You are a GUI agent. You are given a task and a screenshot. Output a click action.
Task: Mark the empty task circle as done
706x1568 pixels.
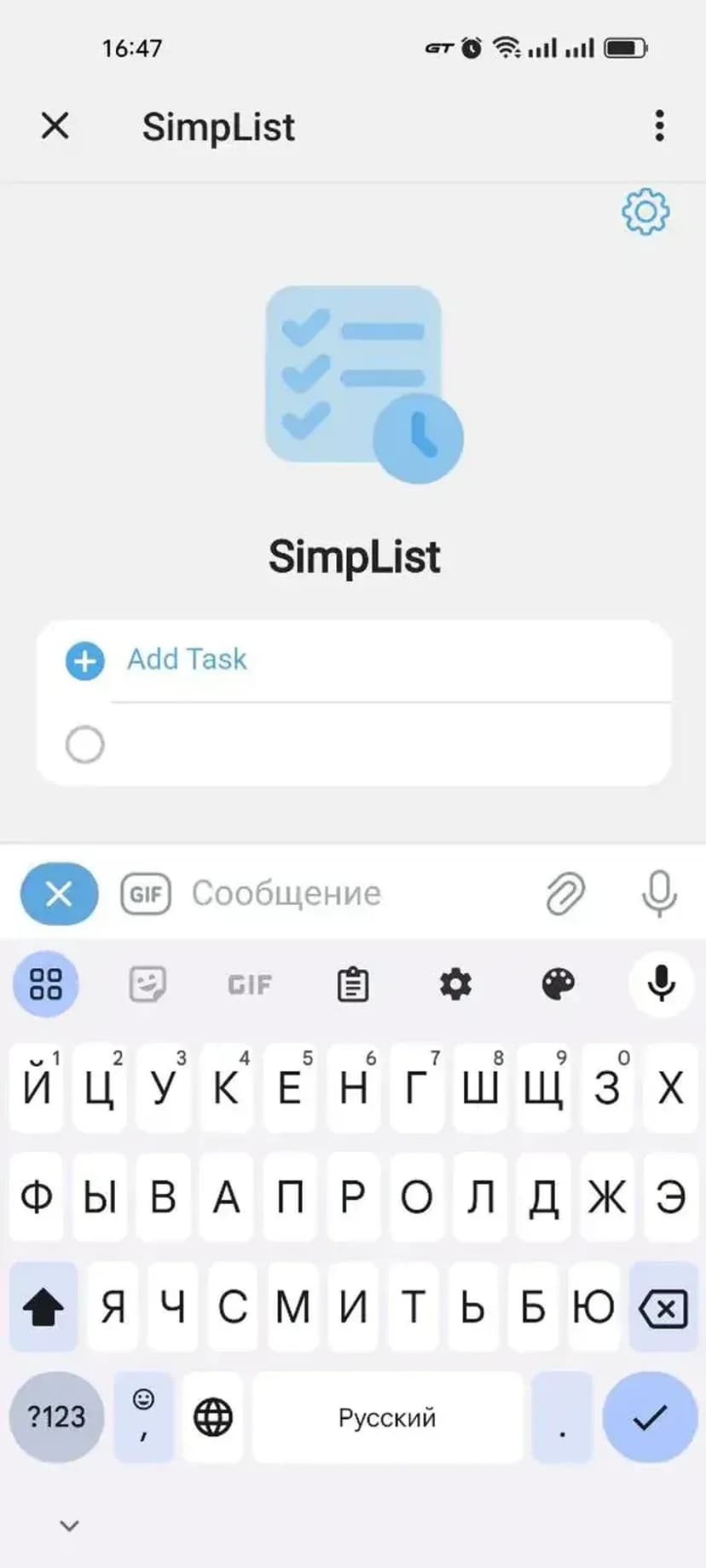85,745
